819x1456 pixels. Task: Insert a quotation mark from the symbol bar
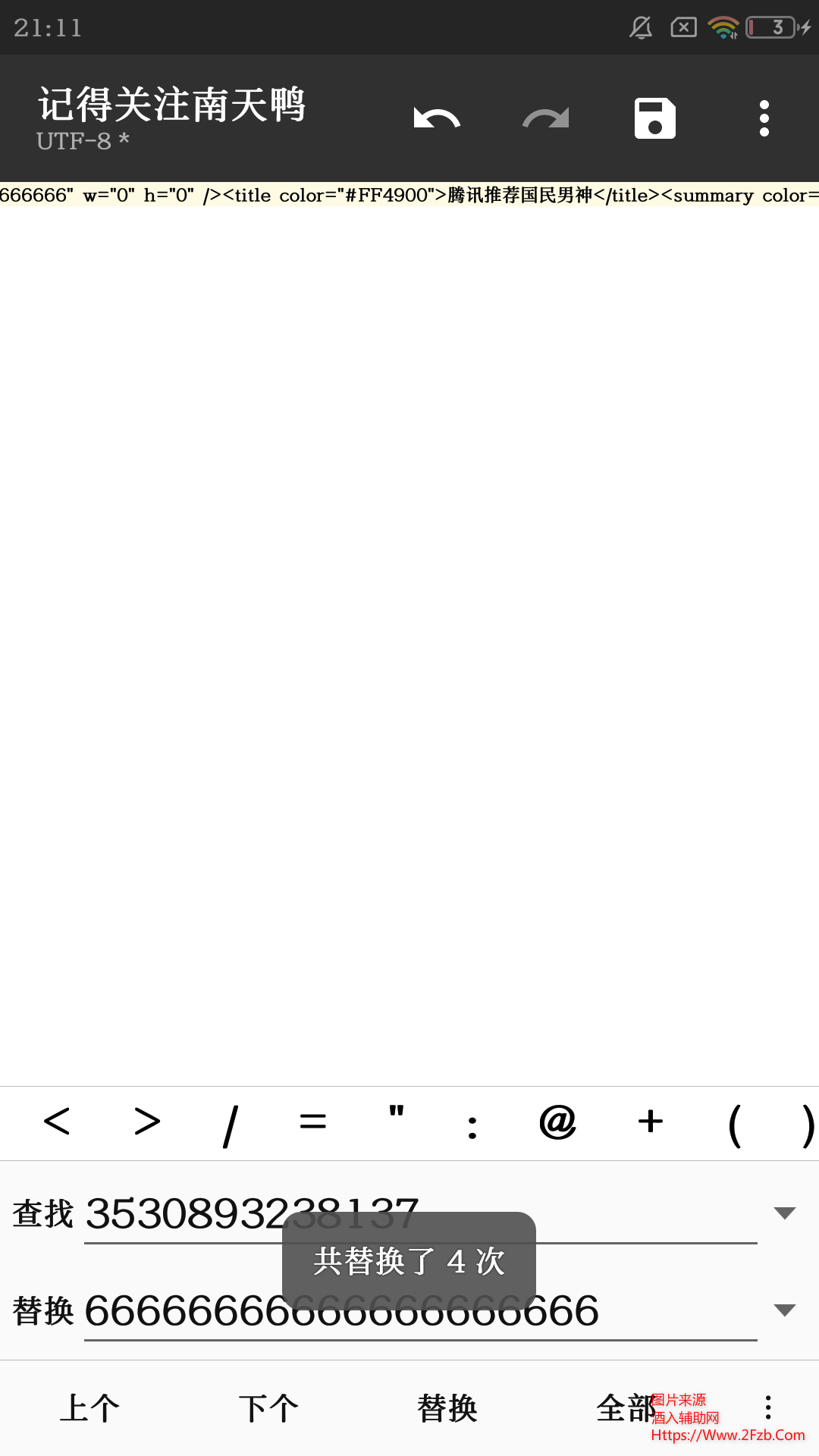click(x=395, y=1122)
